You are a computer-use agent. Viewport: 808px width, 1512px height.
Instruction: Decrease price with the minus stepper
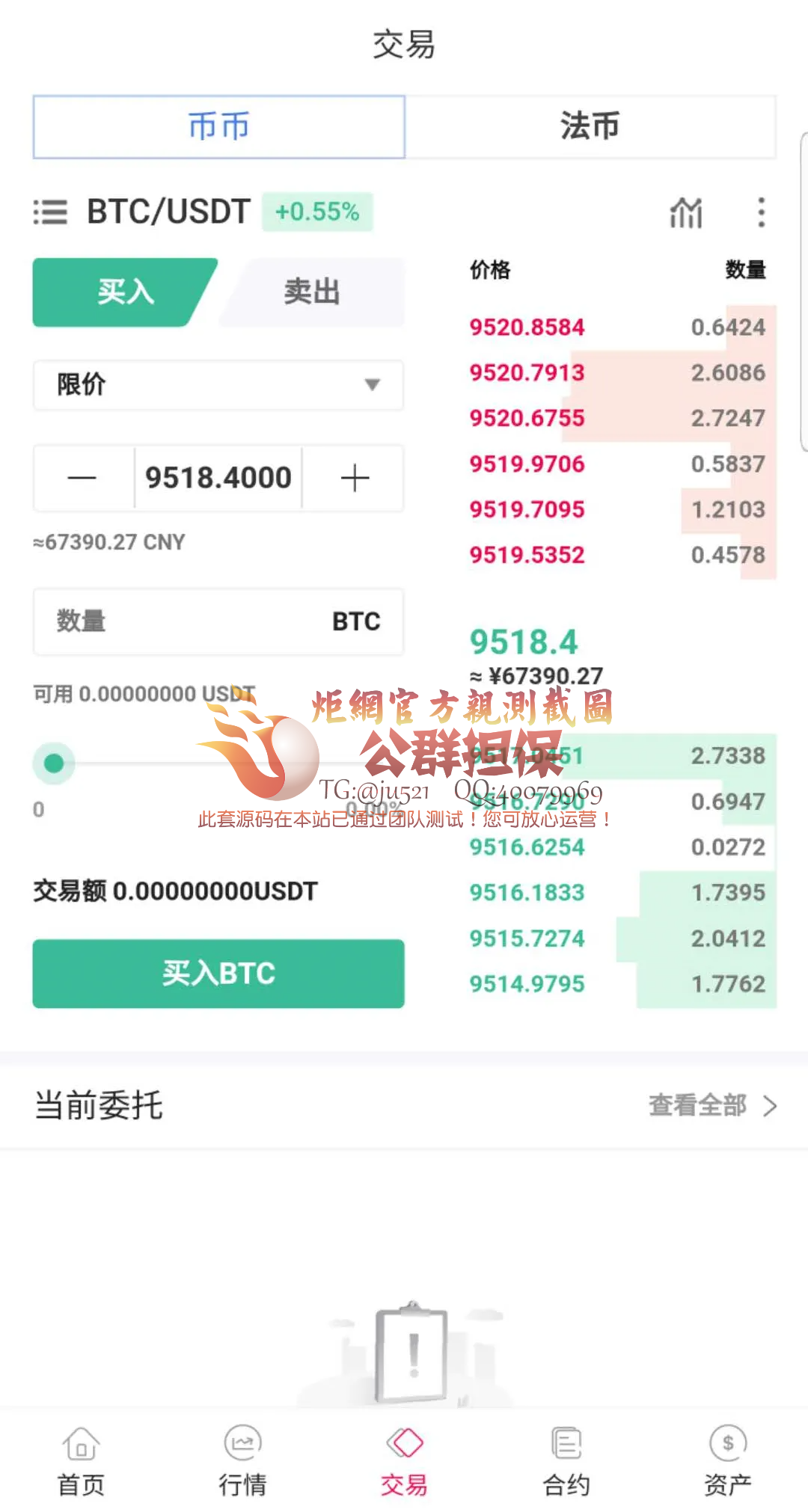pos(82,478)
